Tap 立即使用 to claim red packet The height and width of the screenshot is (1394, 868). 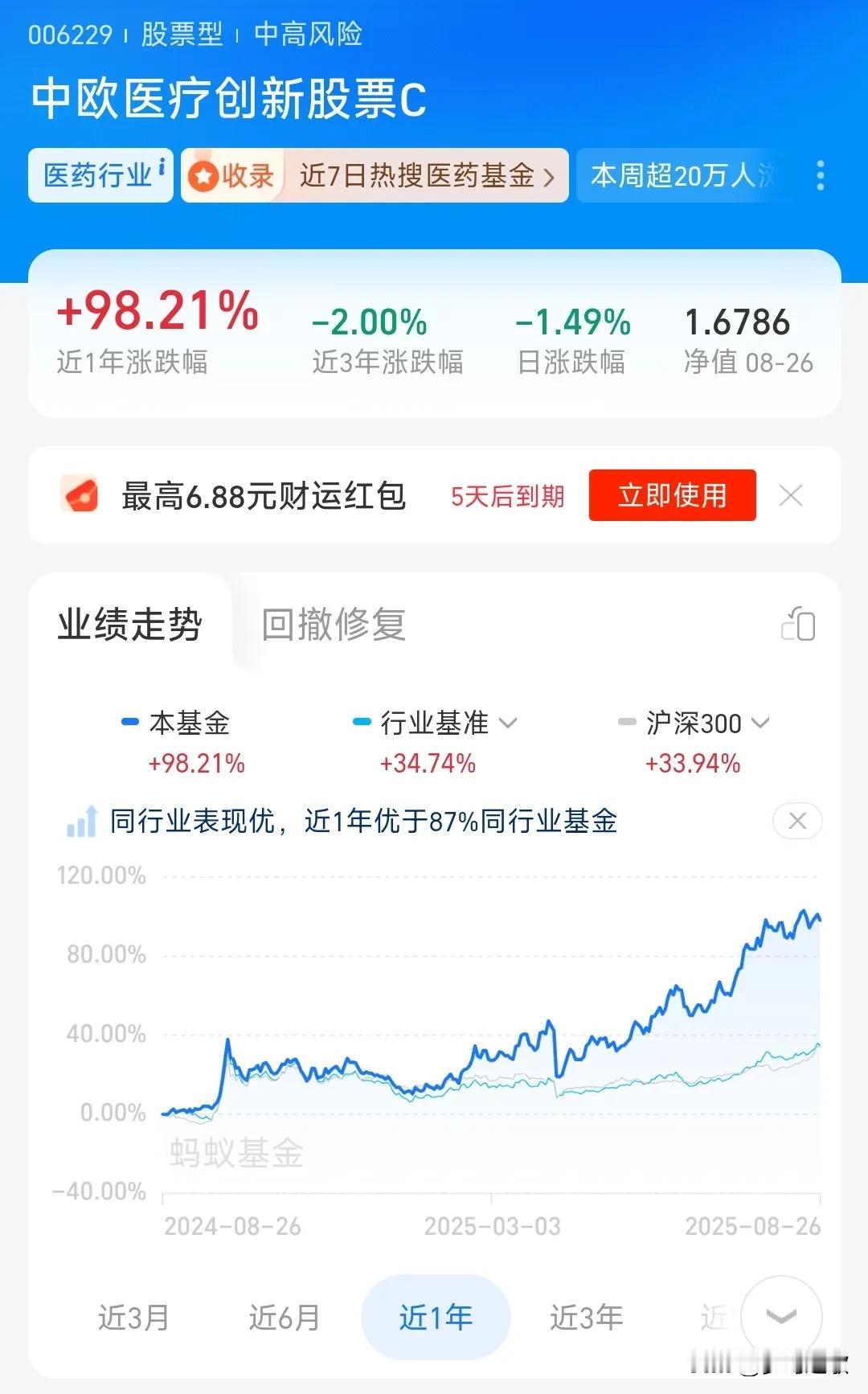click(672, 495)
